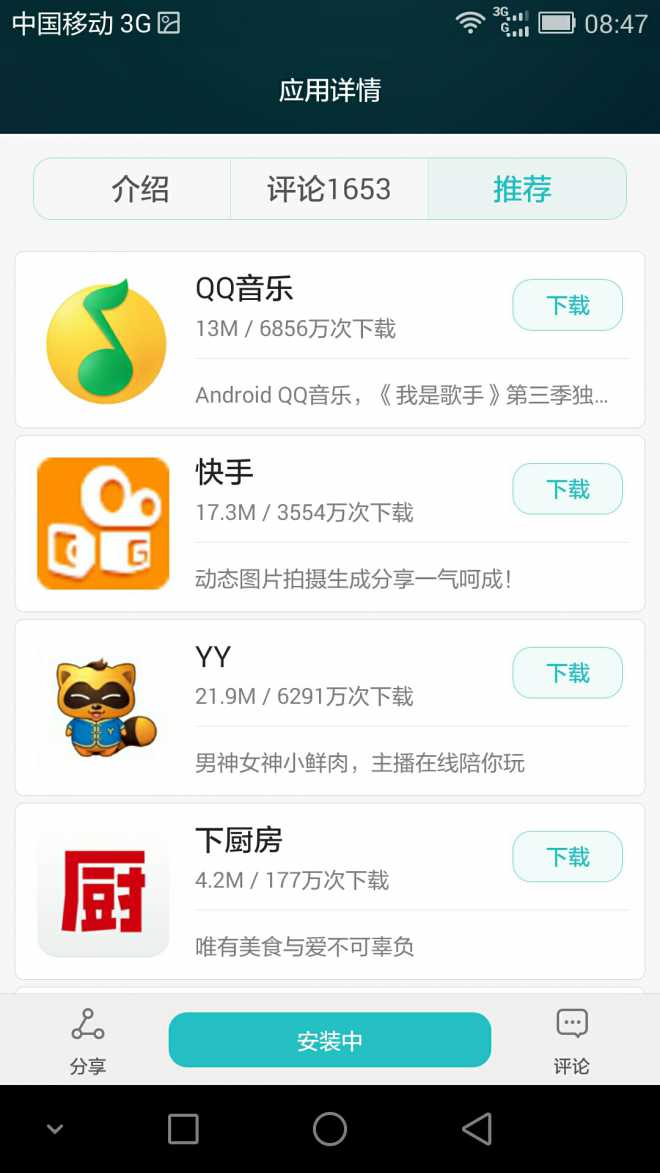Screen dimensions: 660x1173
Task: View details of 快手
Action: [x=300, y=524]
